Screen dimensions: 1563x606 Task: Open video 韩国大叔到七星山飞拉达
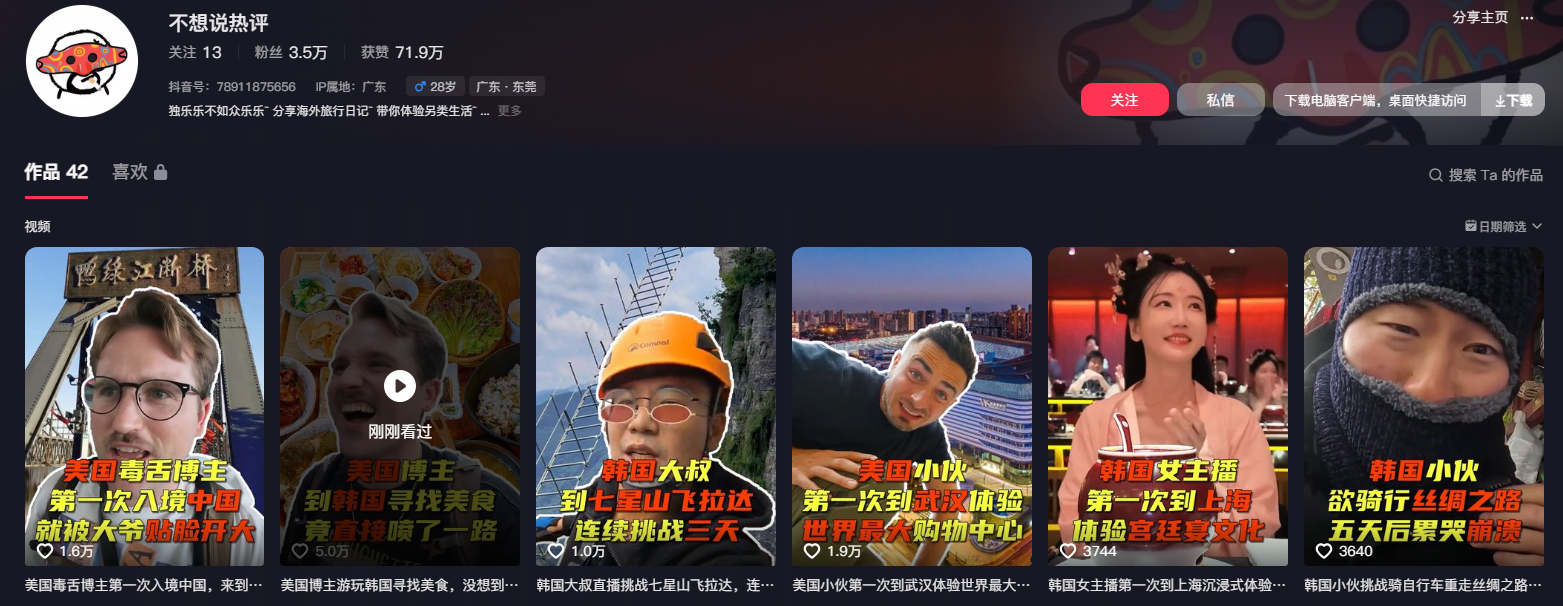coord(656,406)
